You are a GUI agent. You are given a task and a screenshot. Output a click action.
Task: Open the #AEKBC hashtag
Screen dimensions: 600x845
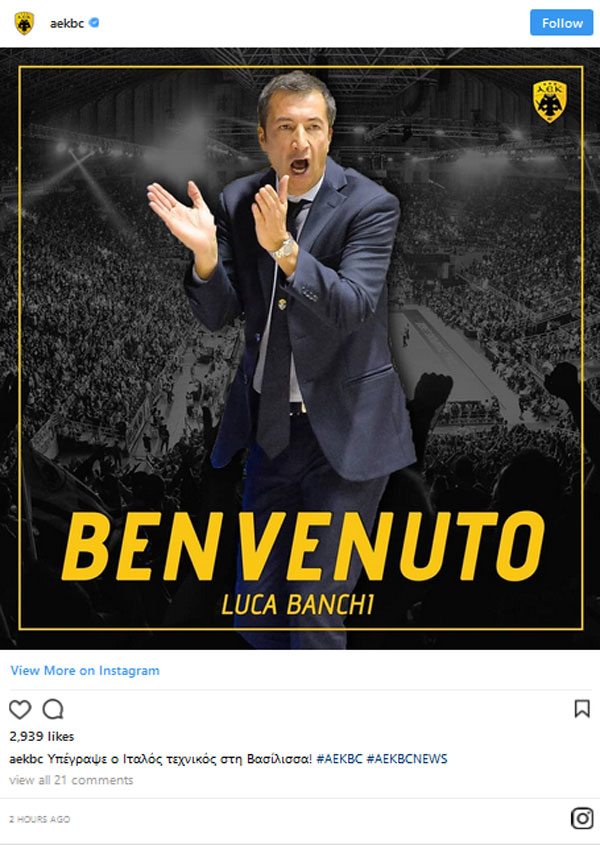(338, 759)
